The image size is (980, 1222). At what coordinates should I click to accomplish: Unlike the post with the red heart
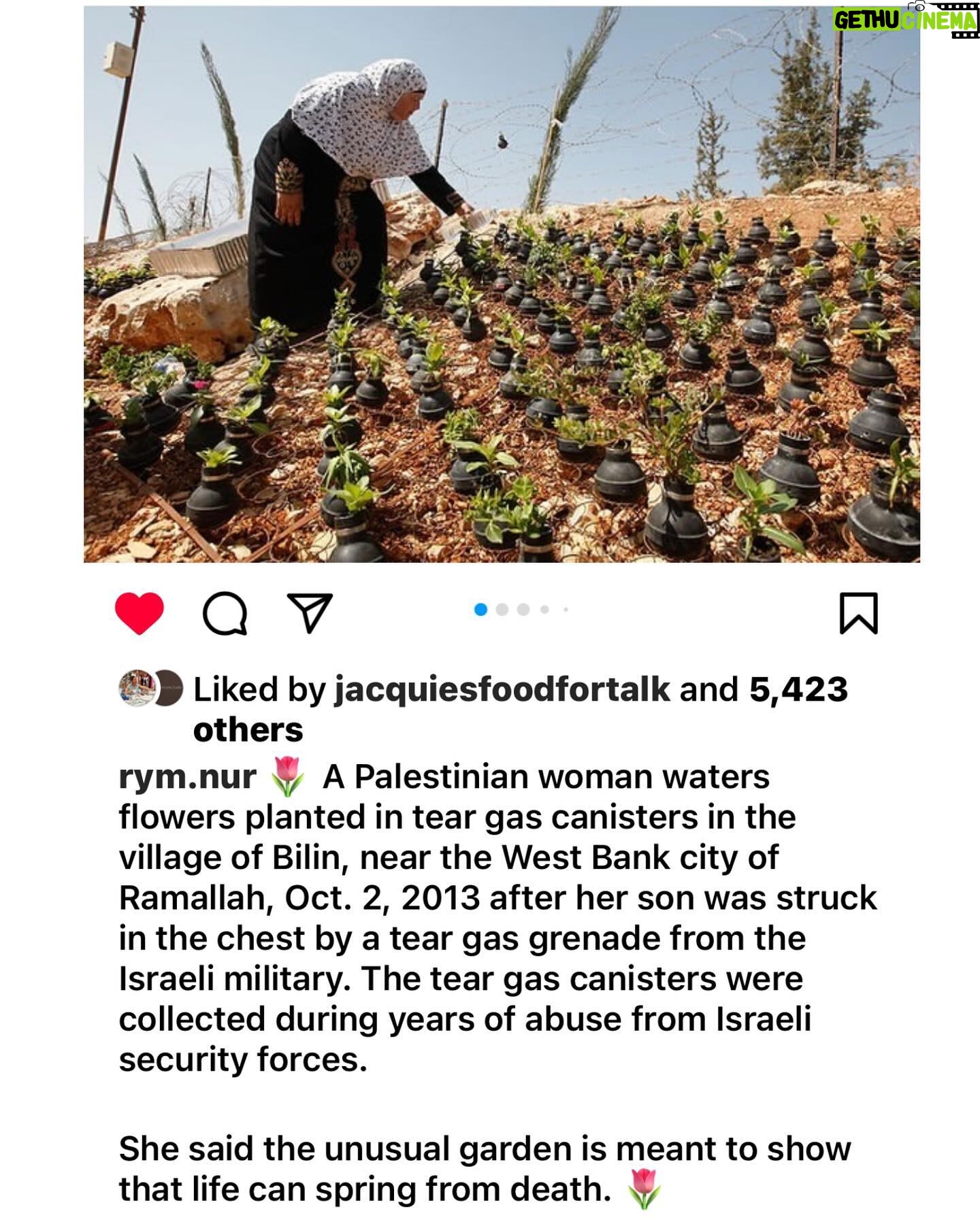tap(140, 613)
